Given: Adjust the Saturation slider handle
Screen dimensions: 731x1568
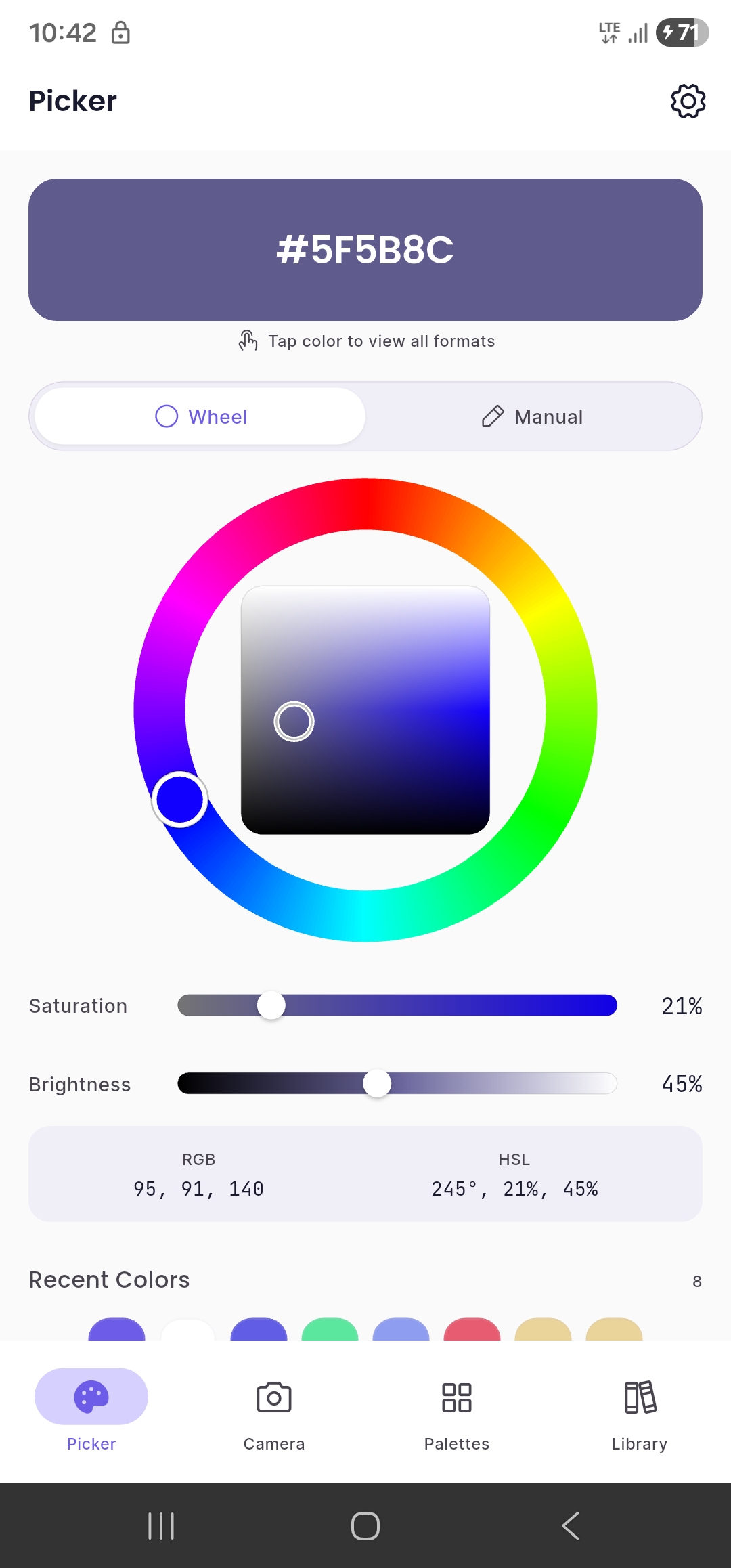Looking at the screenshot, I should (271, 1007).
